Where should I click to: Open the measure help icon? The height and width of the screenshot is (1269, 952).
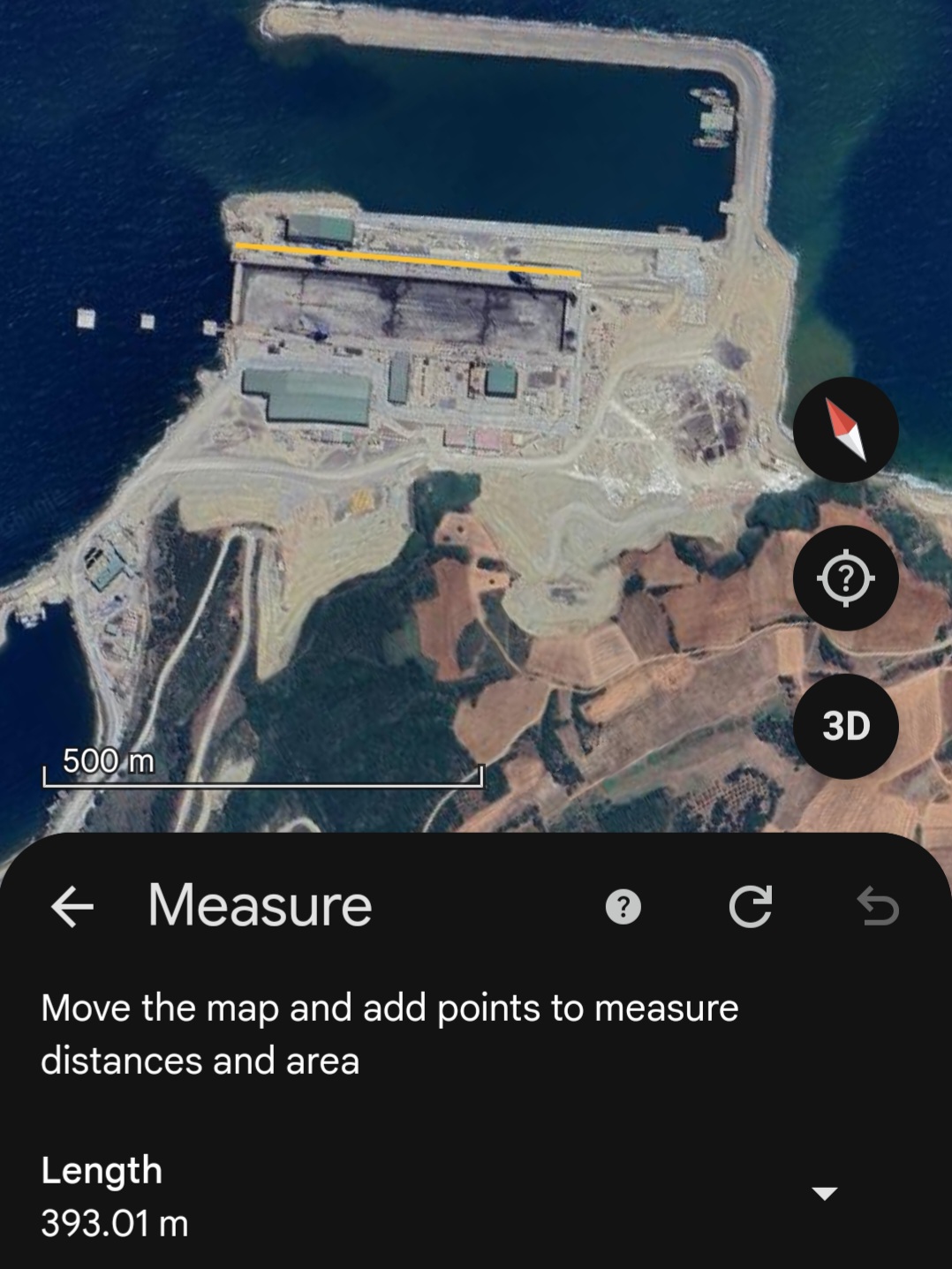tap(623, 907)
